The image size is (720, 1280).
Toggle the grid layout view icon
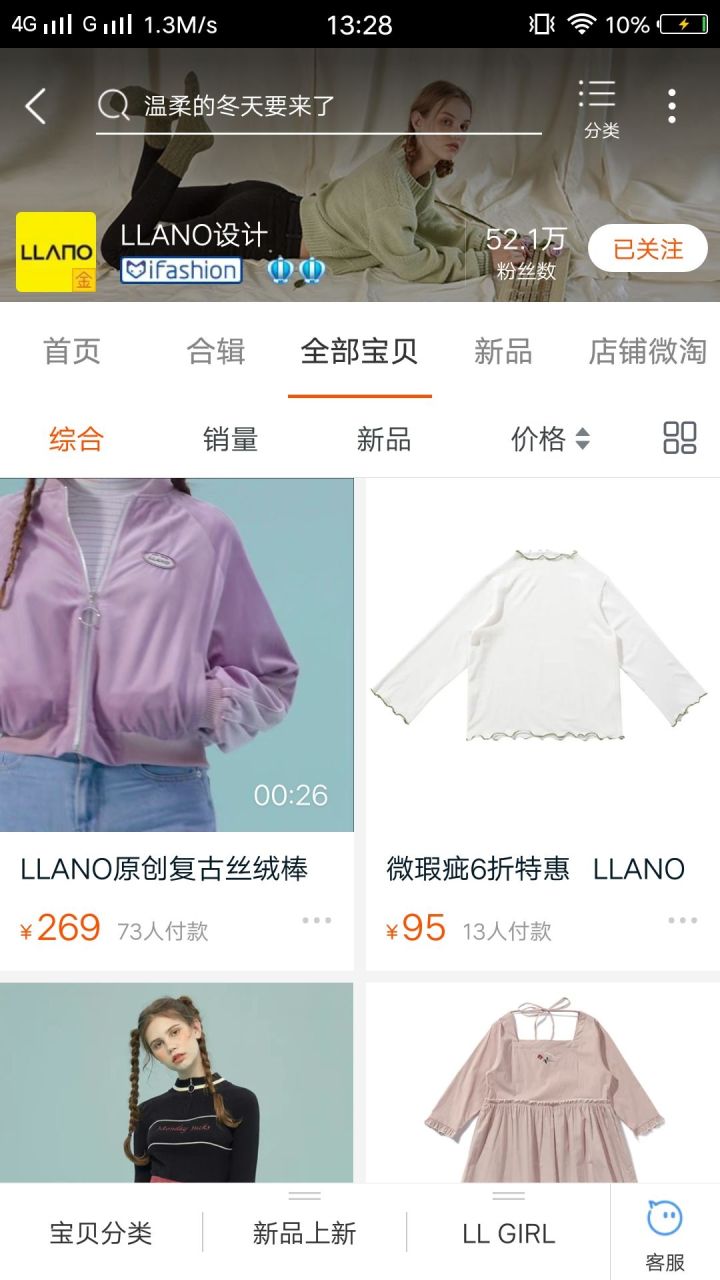coord(680,438)
